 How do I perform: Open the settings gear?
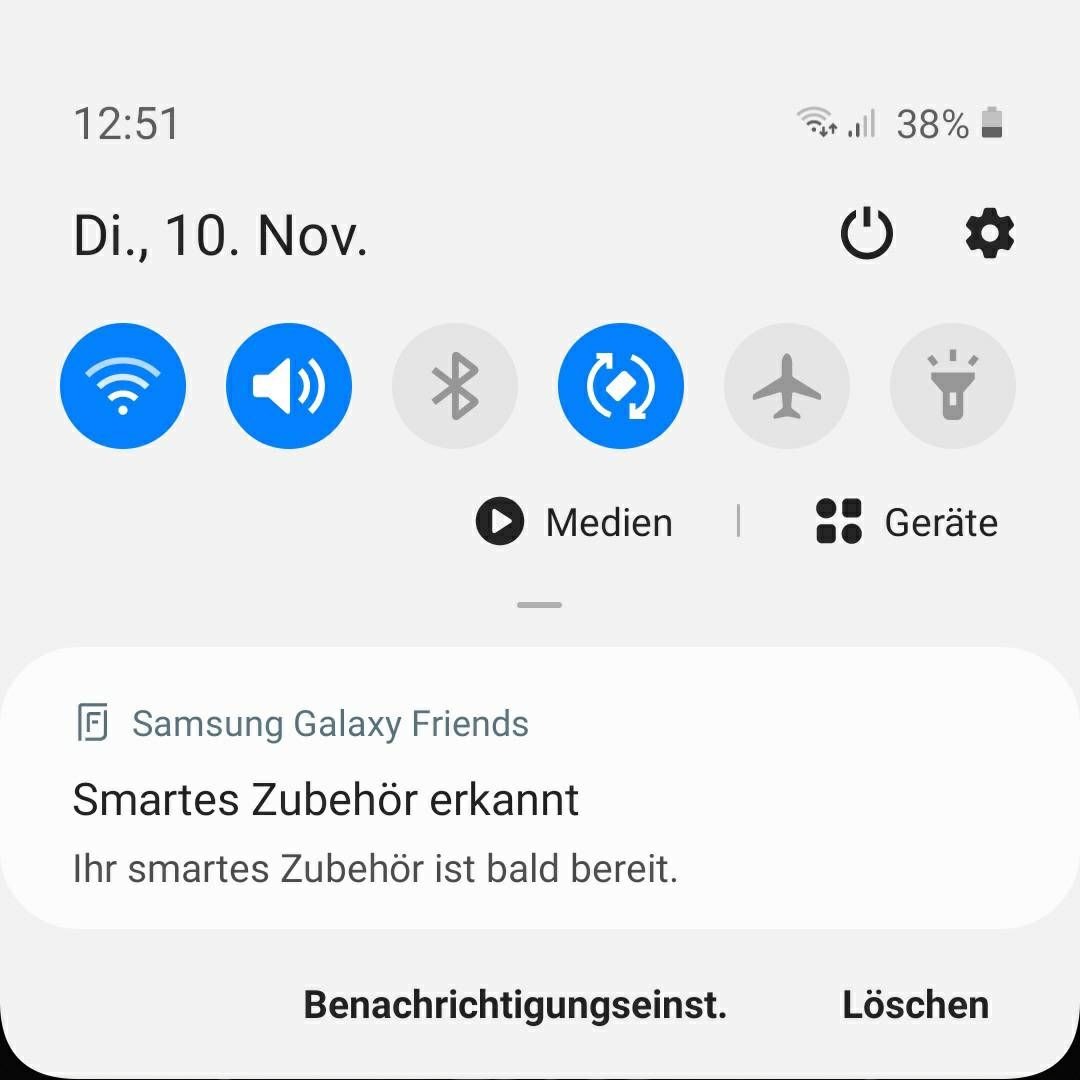coord(989,234)
